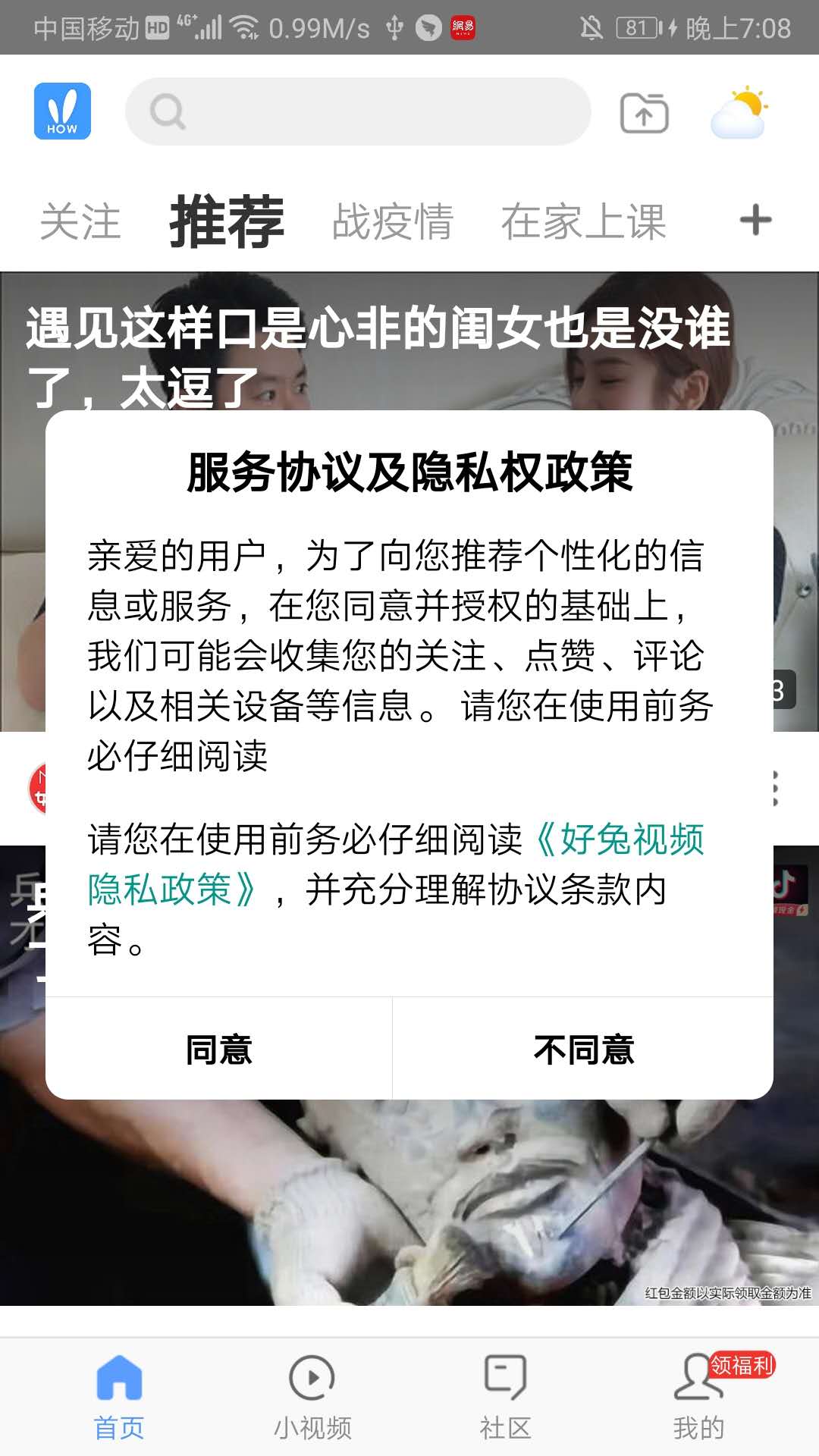Add channels with the plus icon

click(x=755, y=221)
